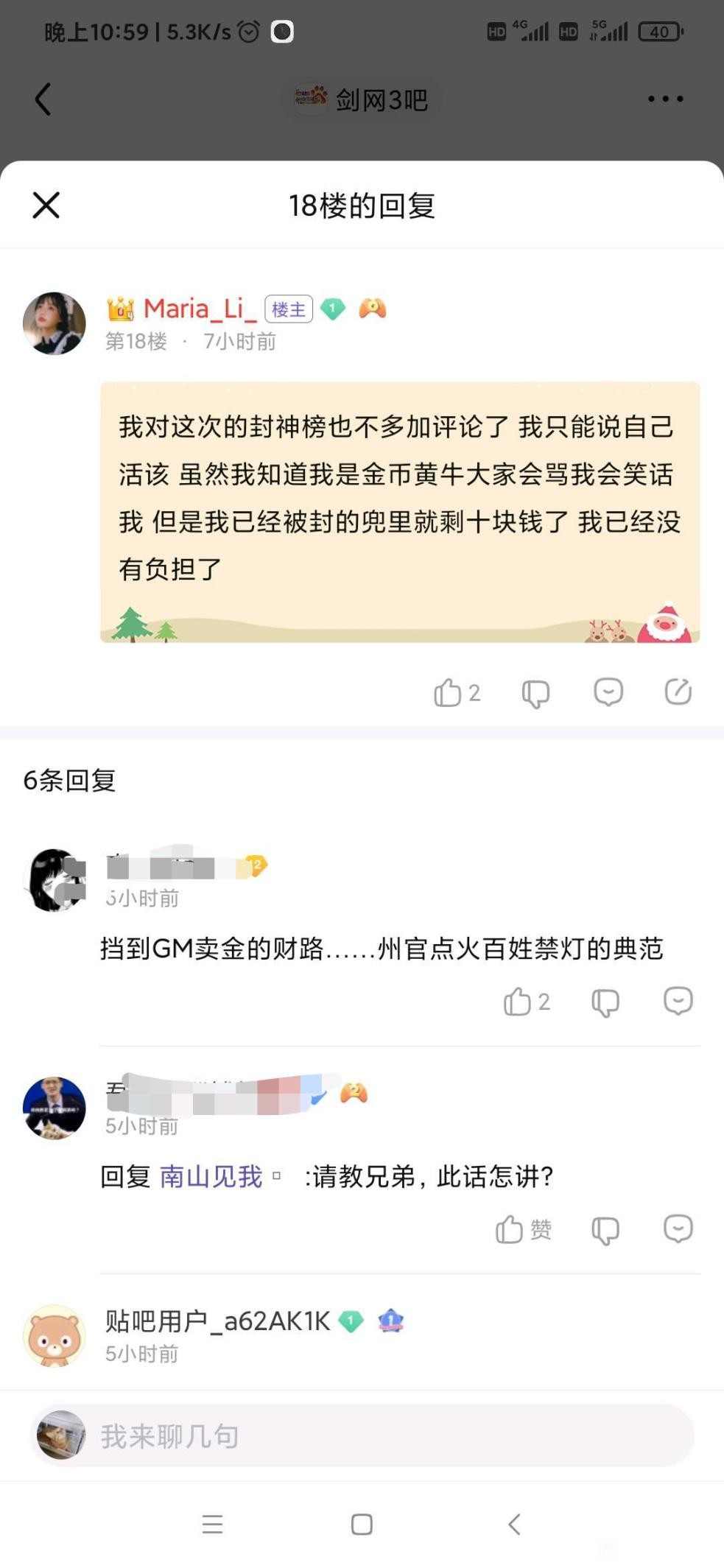
Task: Tap 楼主 label next to Maria_Li_
Action: (x=289, y=309)
